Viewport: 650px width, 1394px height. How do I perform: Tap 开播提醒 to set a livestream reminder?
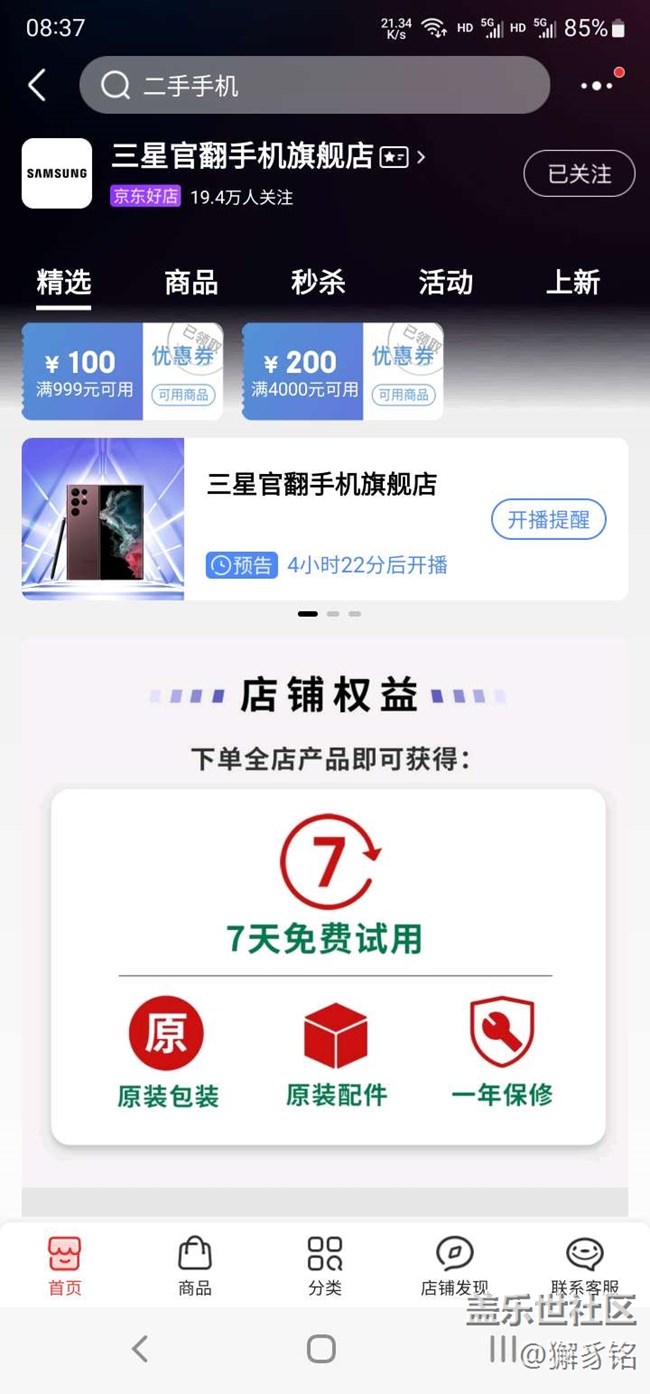[548, 520]
